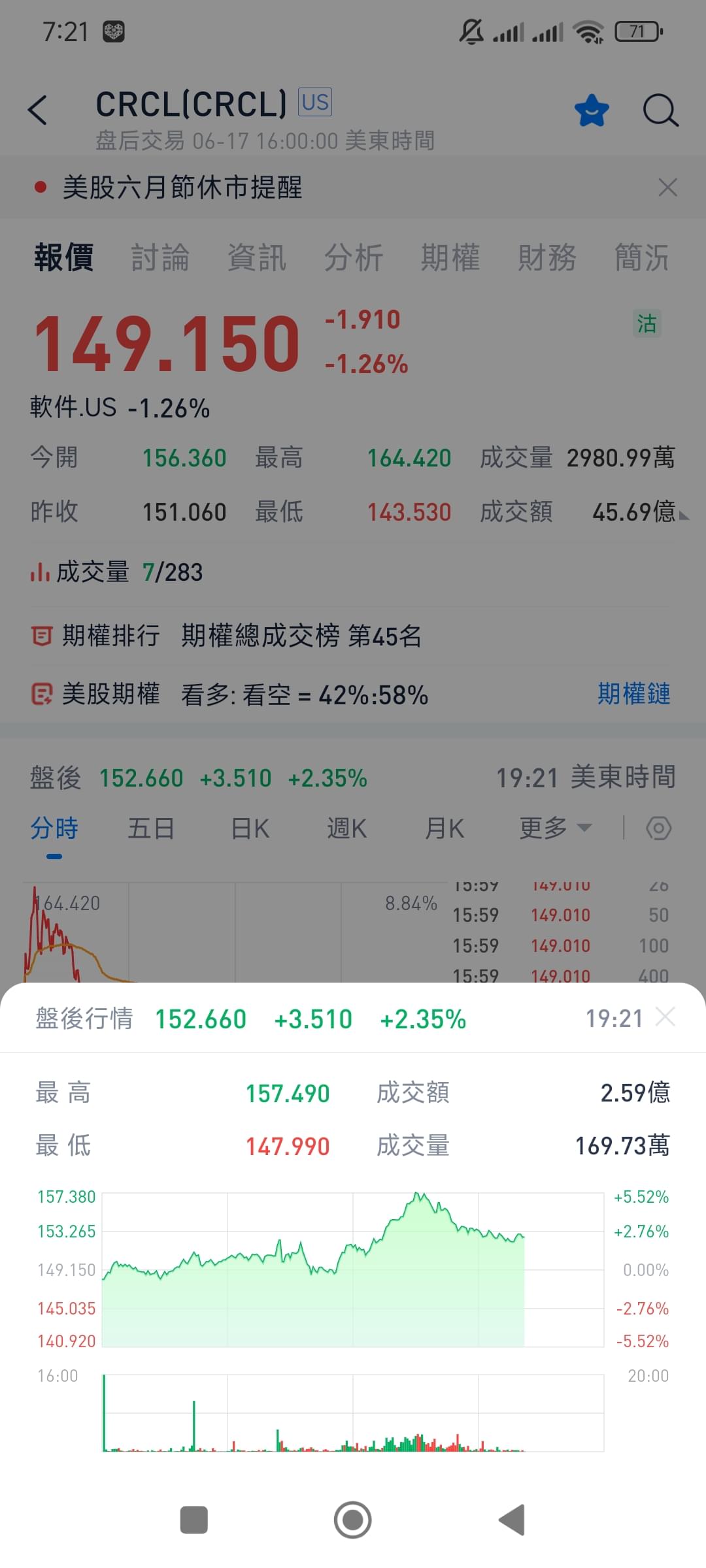The width and height of the screenshot is (706, 1568).
Task: Select the 日K chart view
Action: coord(250,828)
